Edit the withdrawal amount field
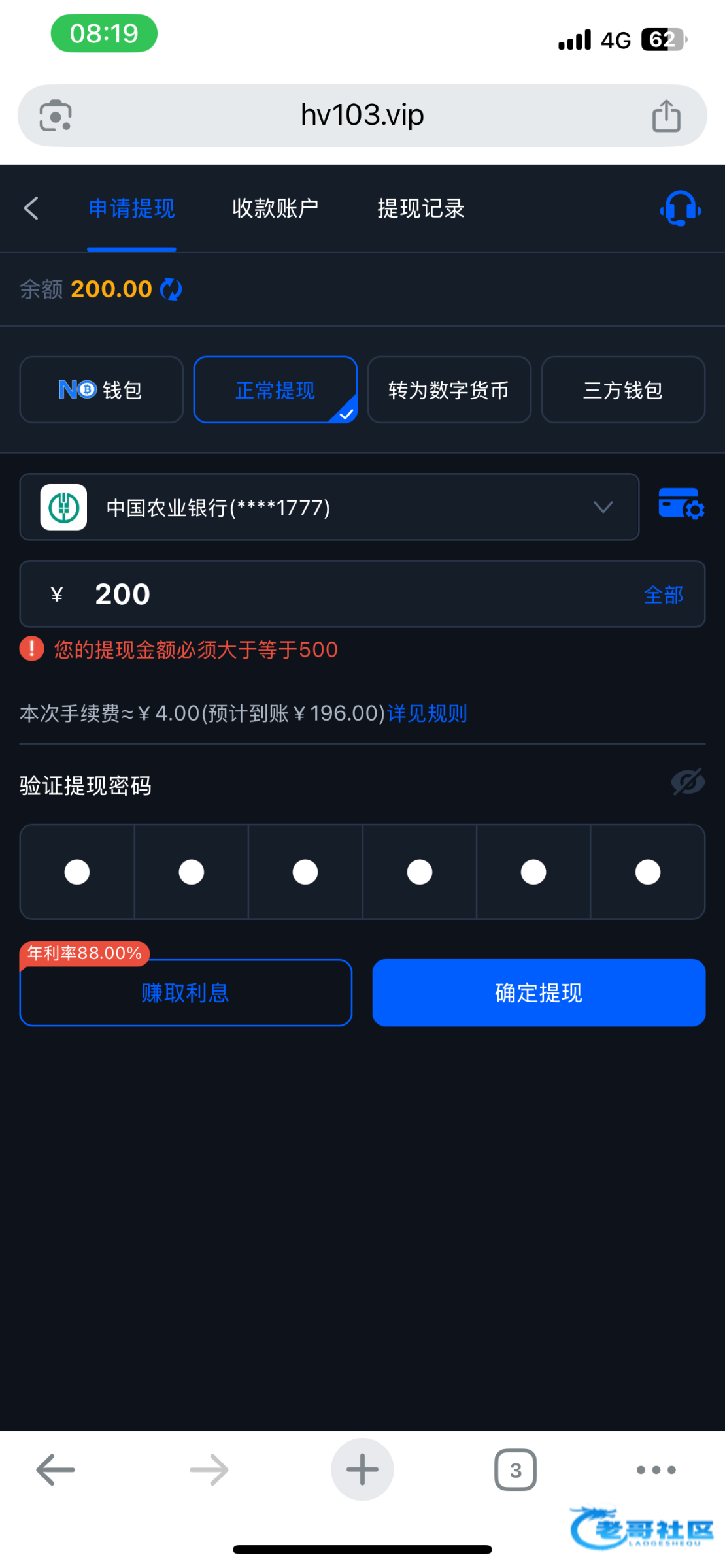This screenshot has height=1568, width=725. point(362,594)
